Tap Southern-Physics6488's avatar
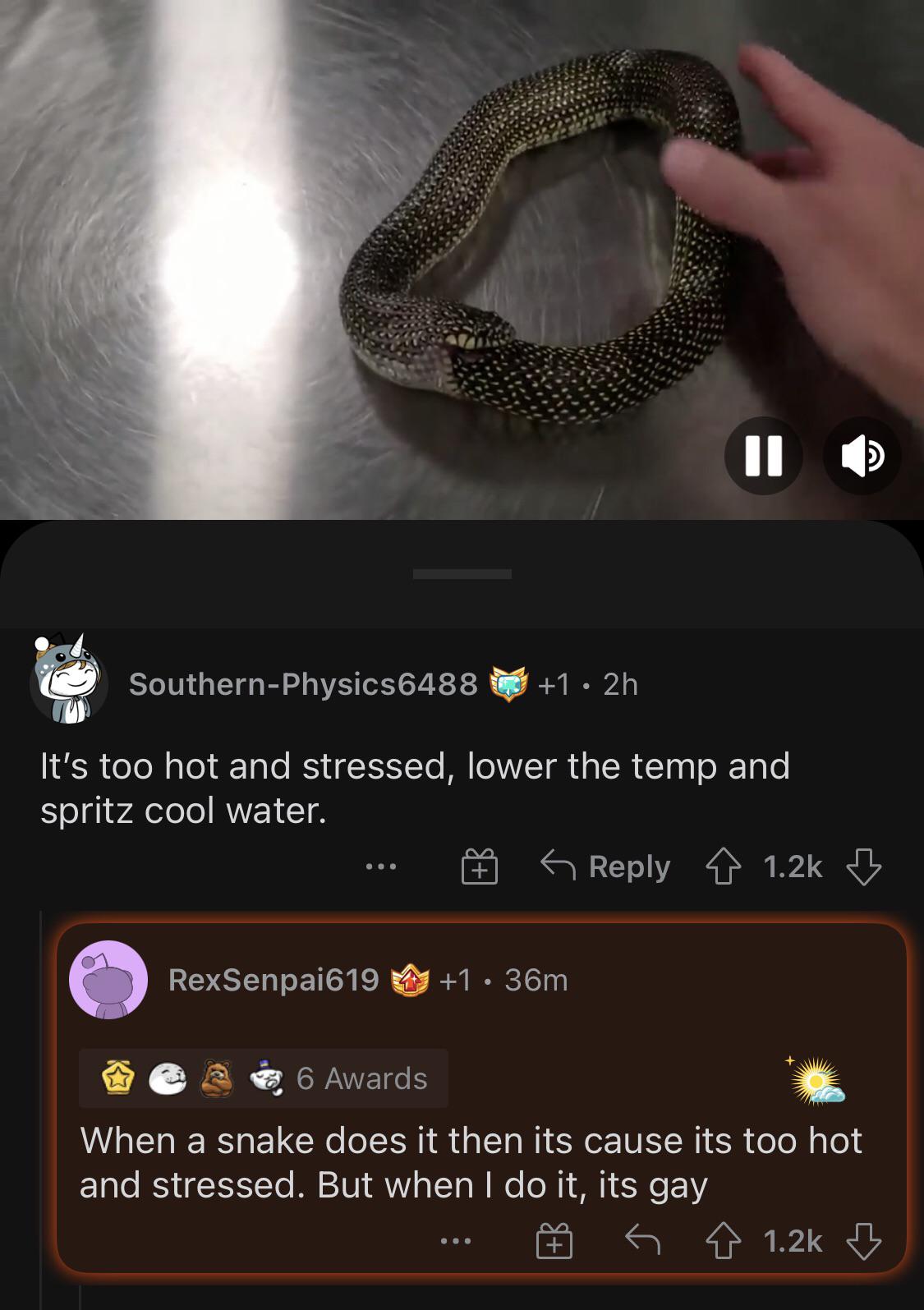Image resolution: width=924 pixels, height=1310 pixels. (66, 680)
